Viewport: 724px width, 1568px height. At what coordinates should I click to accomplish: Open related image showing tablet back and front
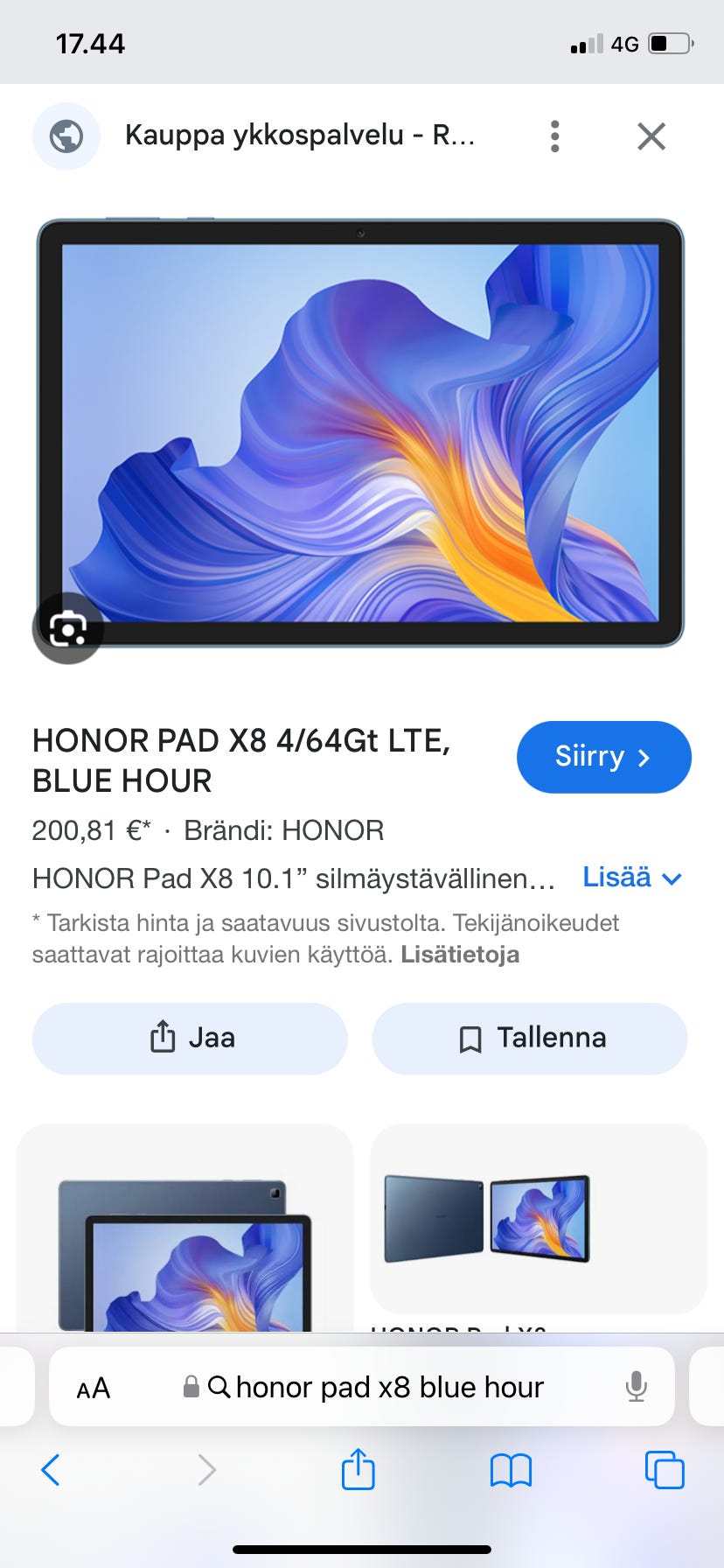(x=539, y=1218)
